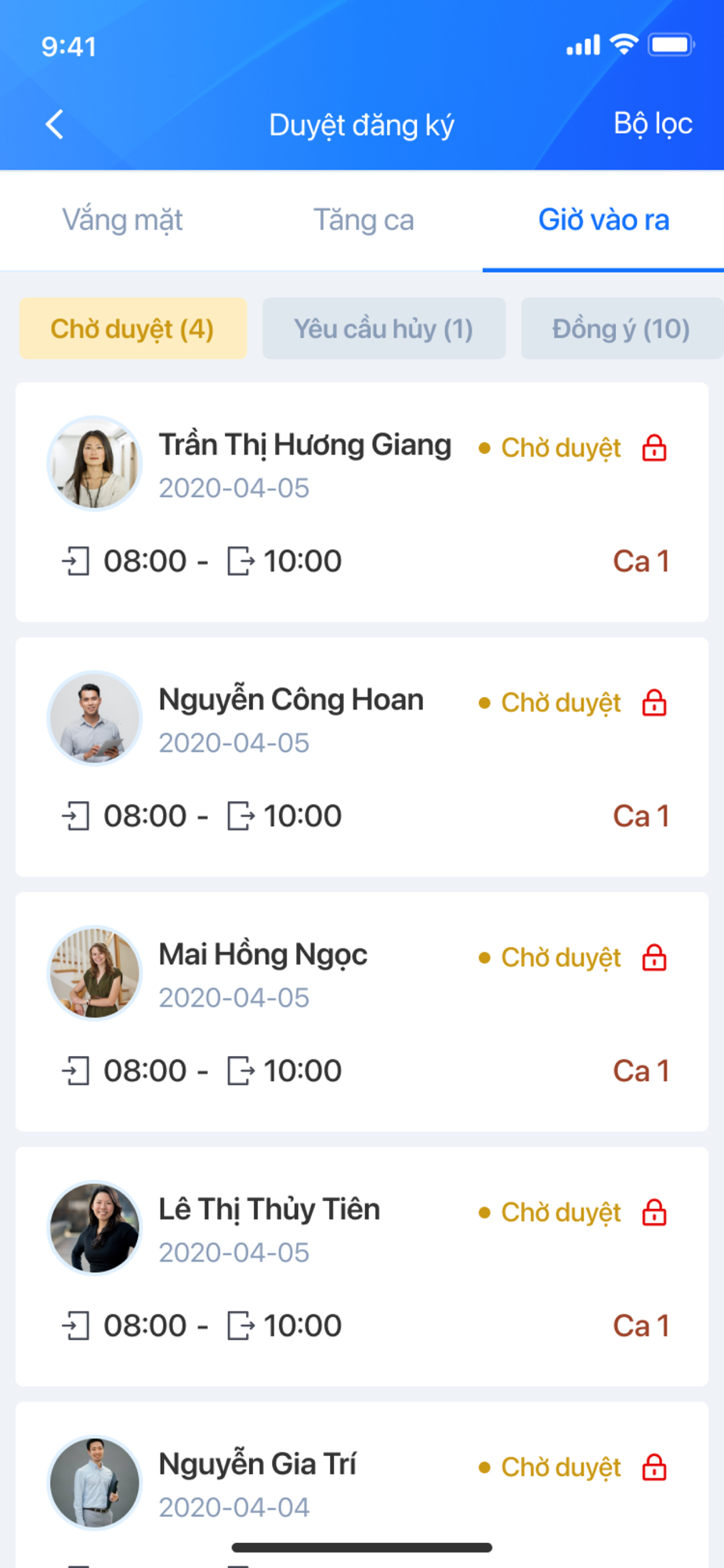The width and height of the screenshot is (724, 1568).
Task: Open Mai Hồng Ngọc's request card
Action: pos(362,1012)
